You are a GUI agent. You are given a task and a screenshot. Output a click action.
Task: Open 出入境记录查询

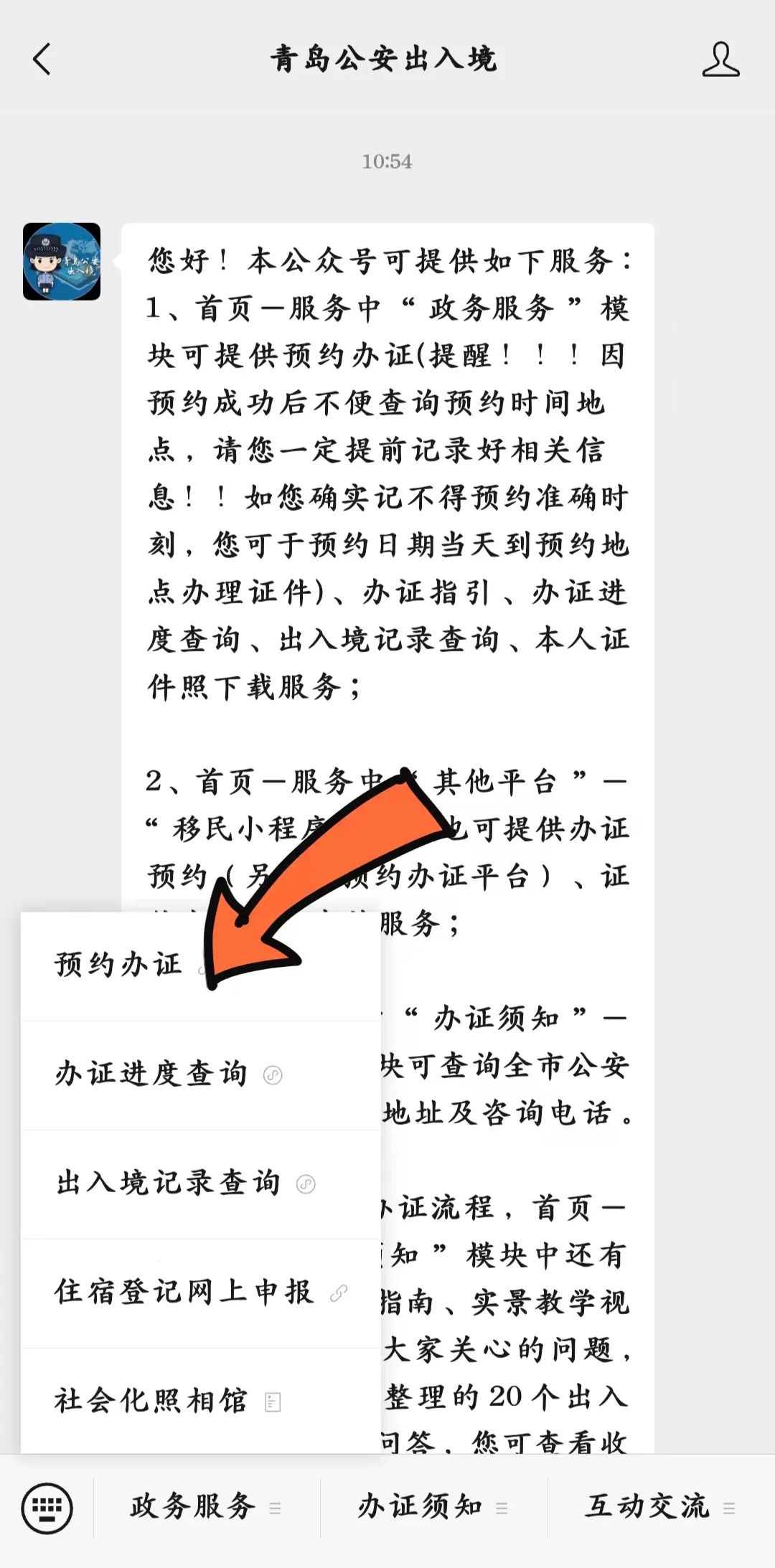(x=169, y=1183)
